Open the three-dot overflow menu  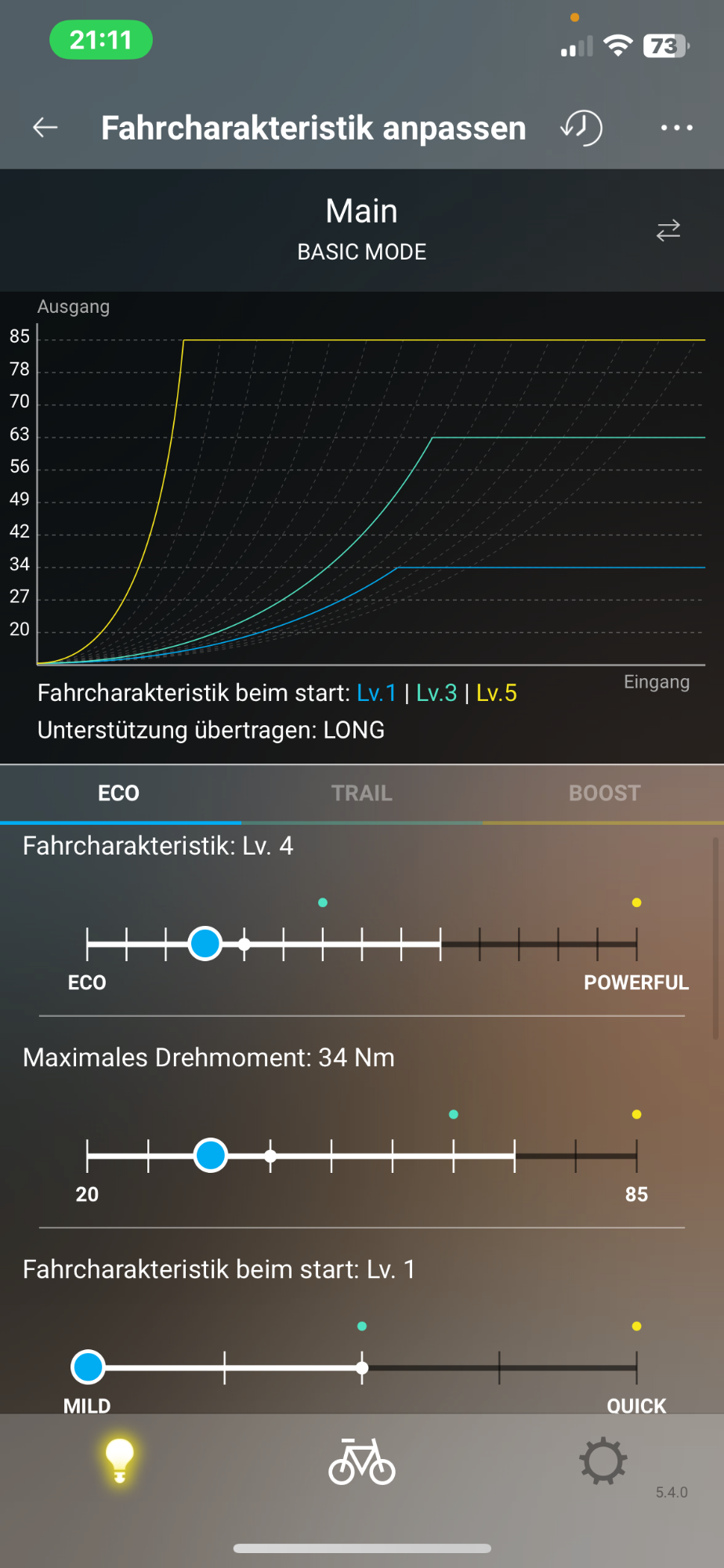(676, 127)
